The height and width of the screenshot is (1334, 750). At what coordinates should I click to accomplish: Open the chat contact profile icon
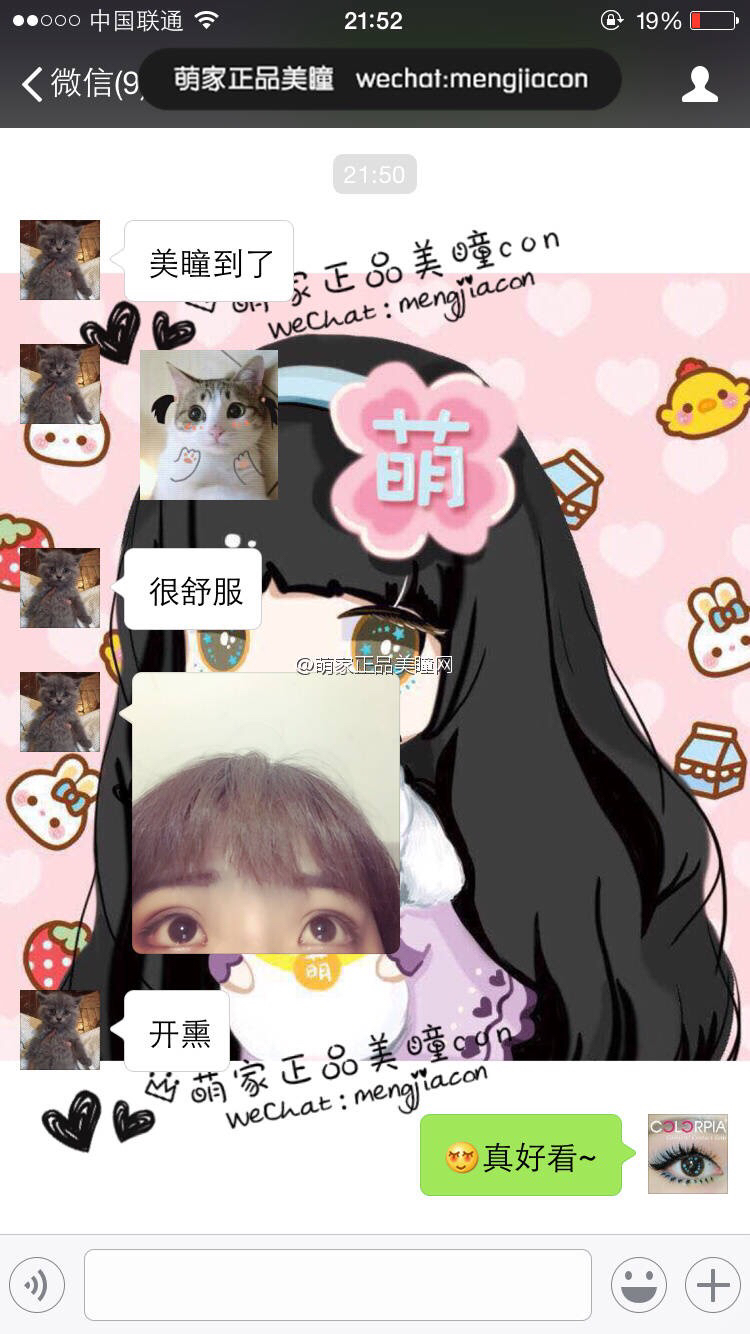coord(699,84)
